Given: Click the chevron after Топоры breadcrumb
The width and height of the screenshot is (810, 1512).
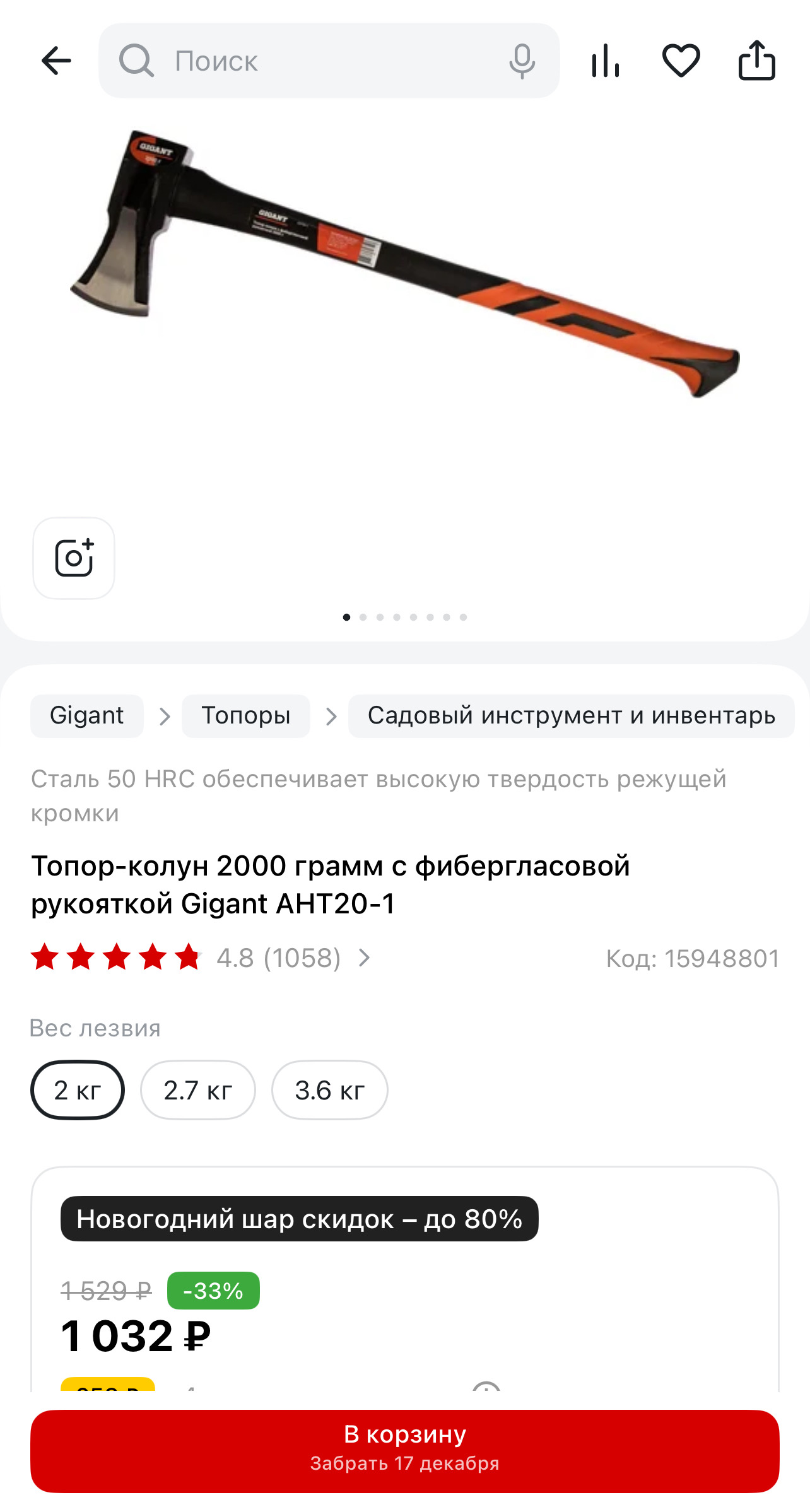Looking at the screenshot, I should coord(331,716).
